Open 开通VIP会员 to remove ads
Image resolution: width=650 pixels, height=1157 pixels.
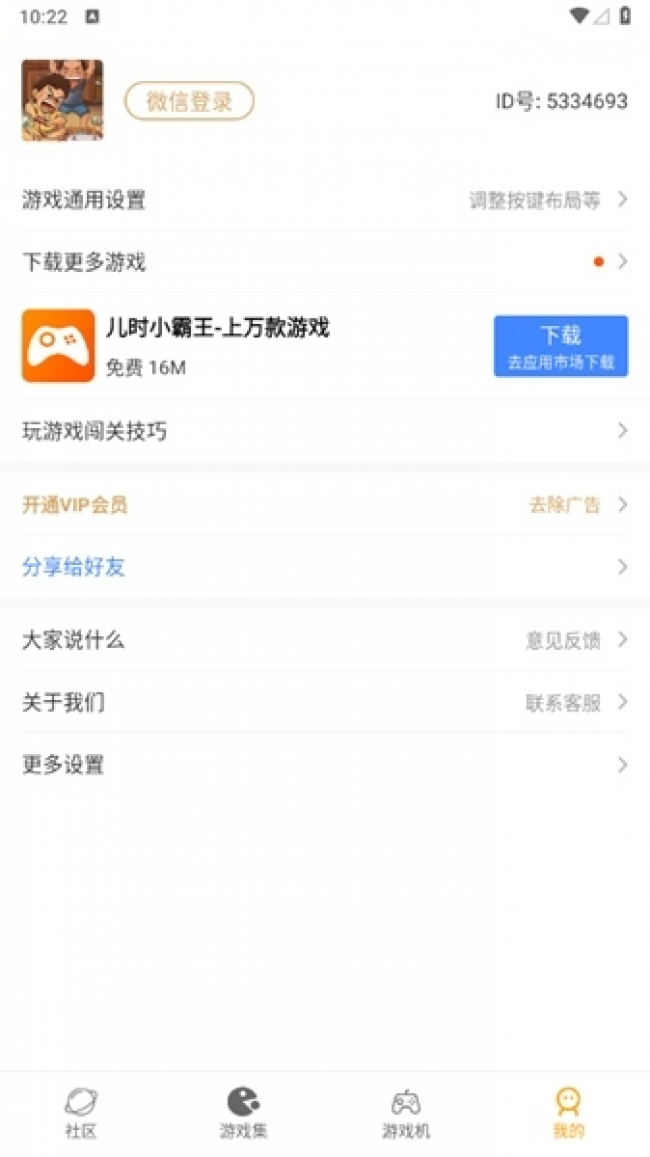coord(324,505)
